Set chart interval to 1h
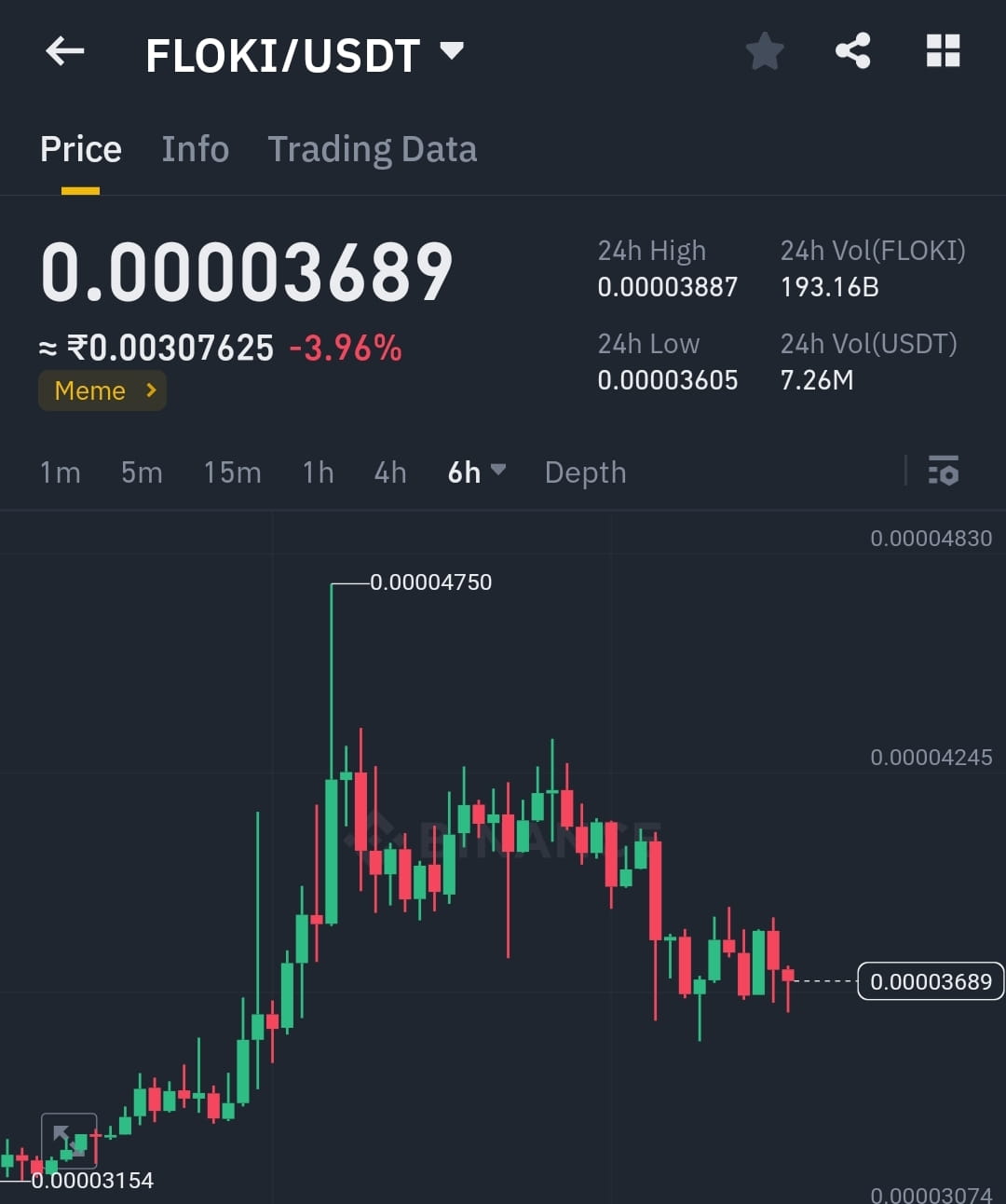 [317, 472]
